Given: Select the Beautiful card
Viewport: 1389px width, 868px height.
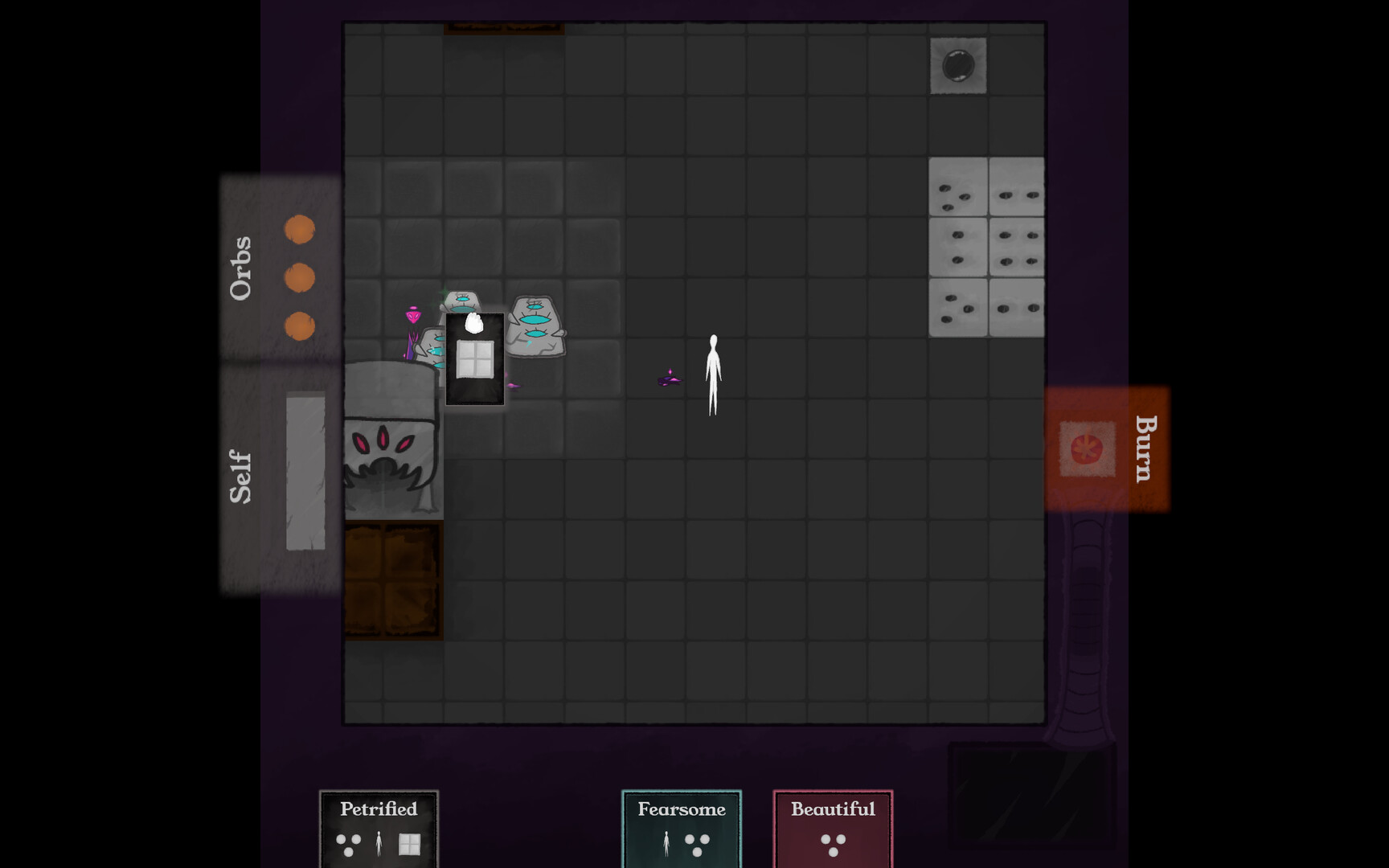Looking at the screenshot, I should 833,829.
